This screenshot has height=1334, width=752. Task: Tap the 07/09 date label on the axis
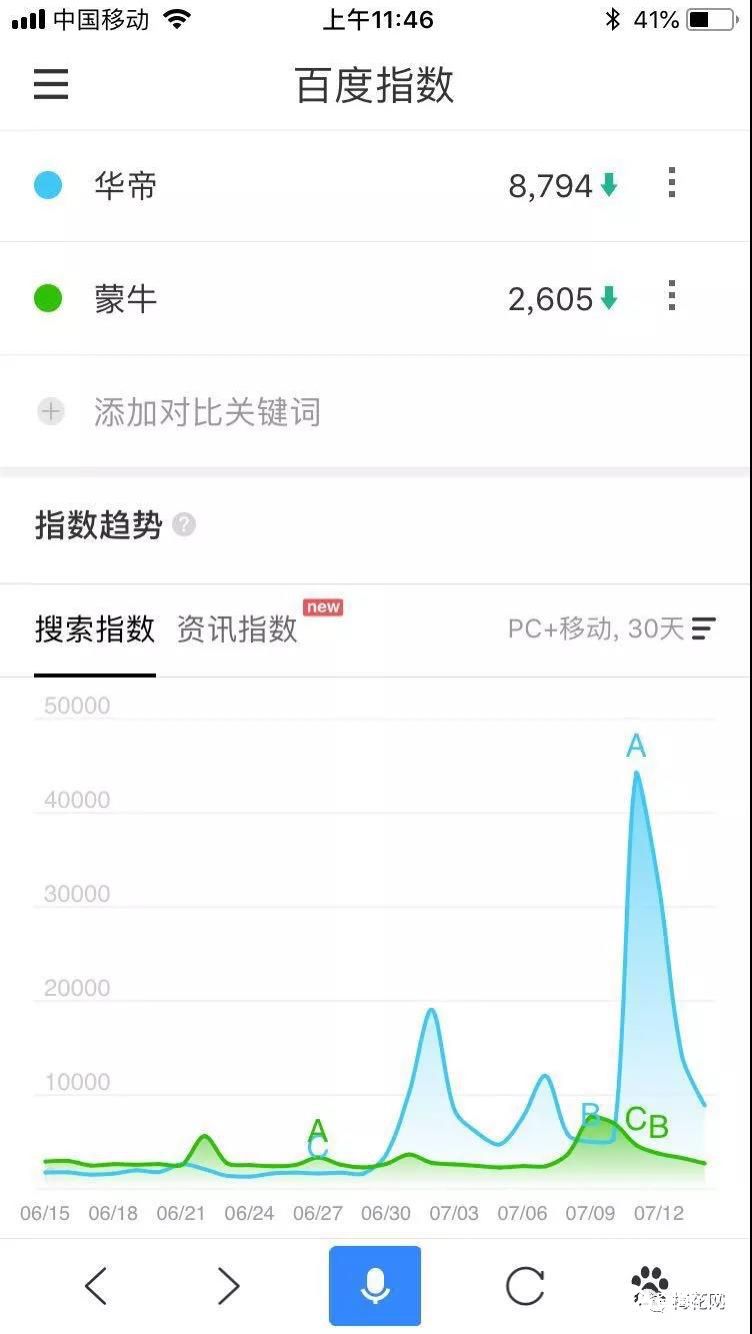(592, 1213)
